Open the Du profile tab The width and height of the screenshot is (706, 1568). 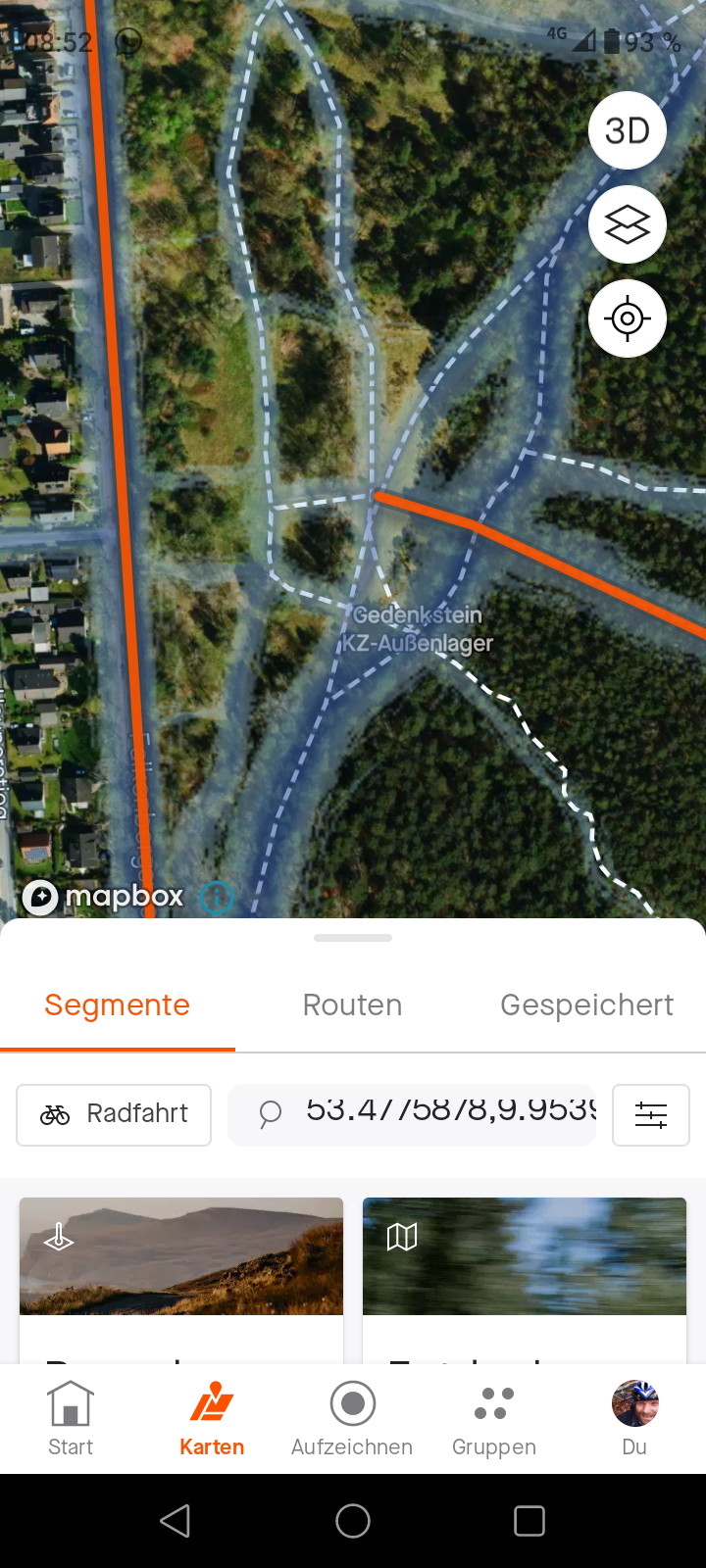634,1419
